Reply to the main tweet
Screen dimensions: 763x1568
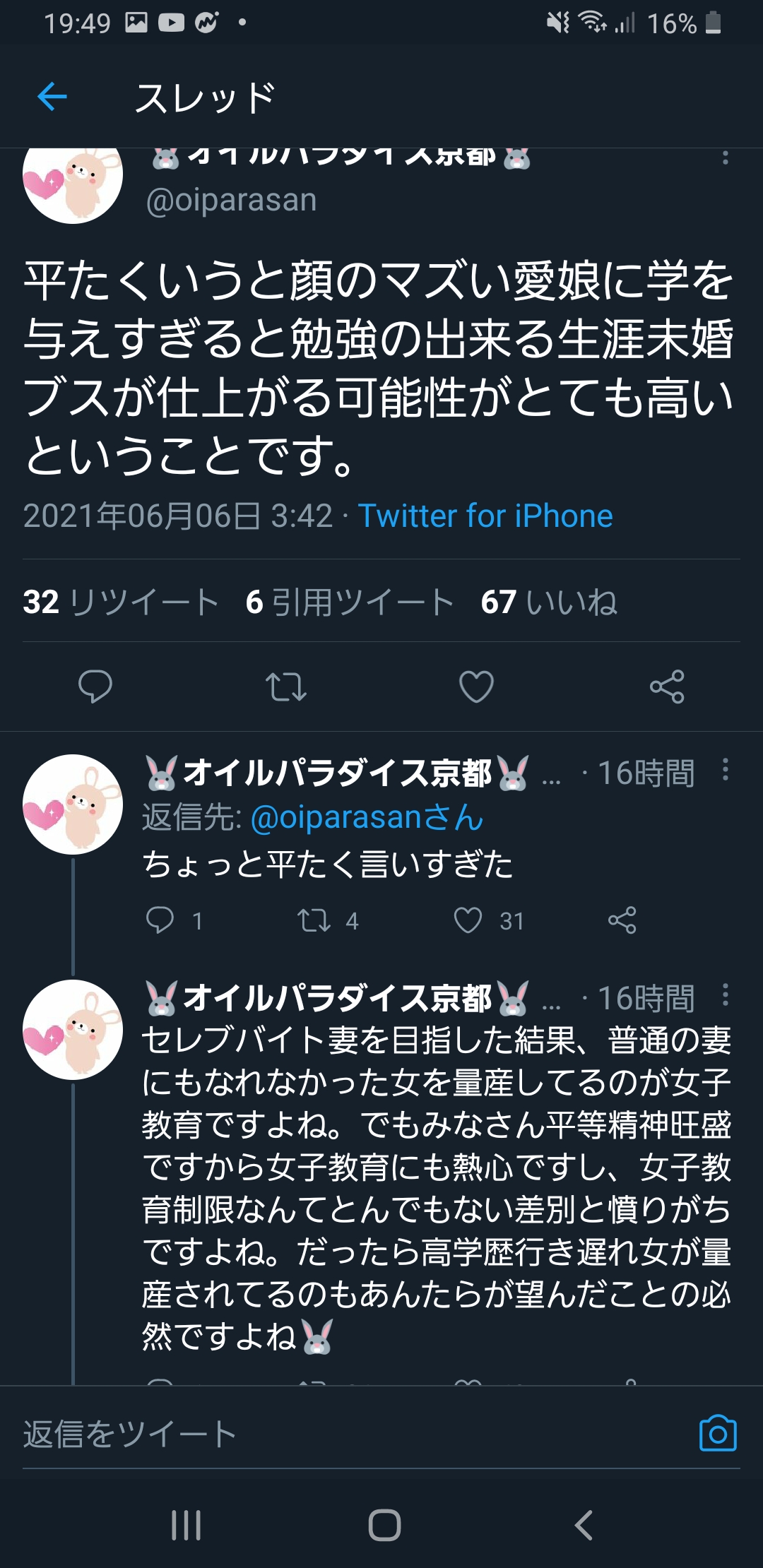(x=95, y=686)
